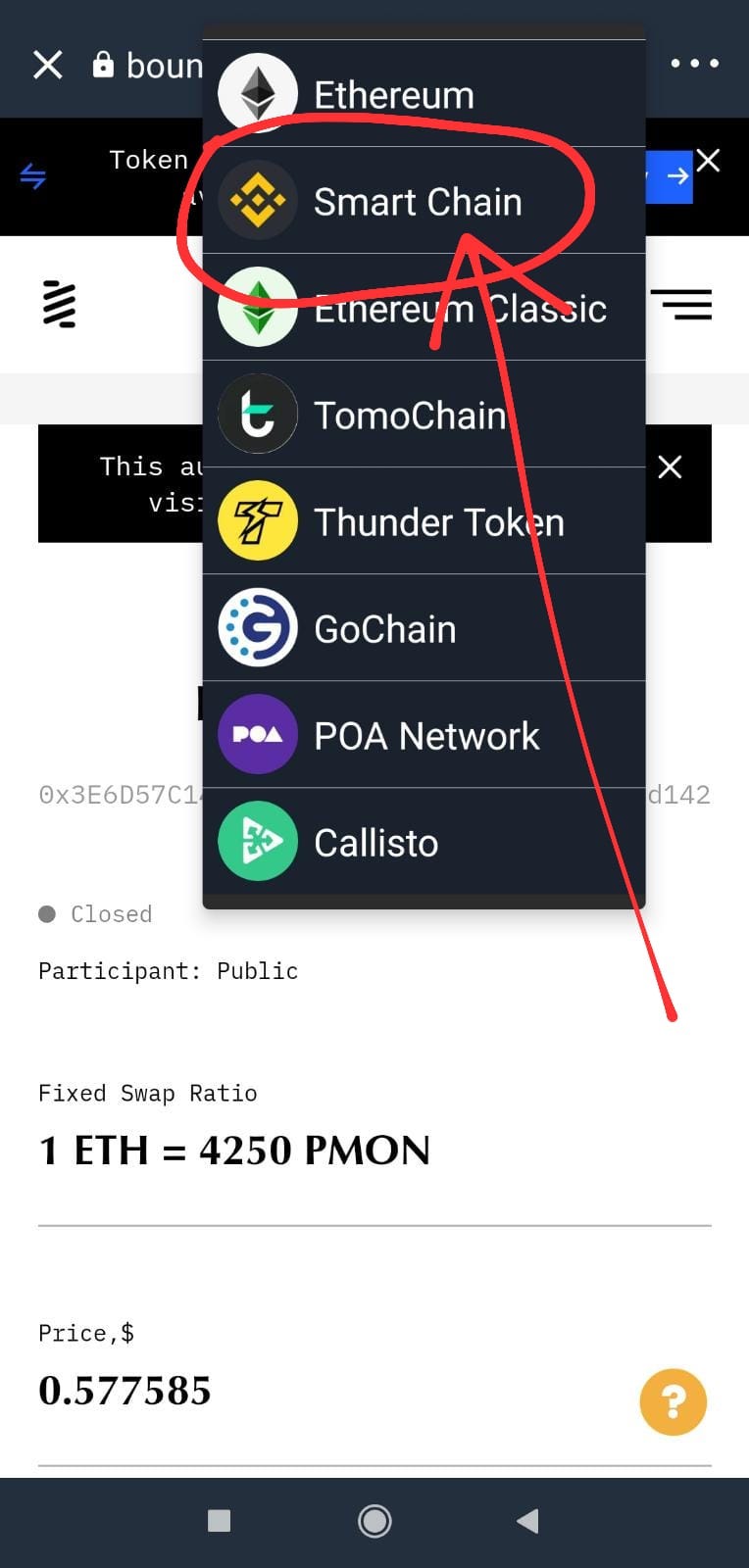Pick TomoChain from the list
Viewport: 749px width, 1568px height.
click(x=424, y=415)
